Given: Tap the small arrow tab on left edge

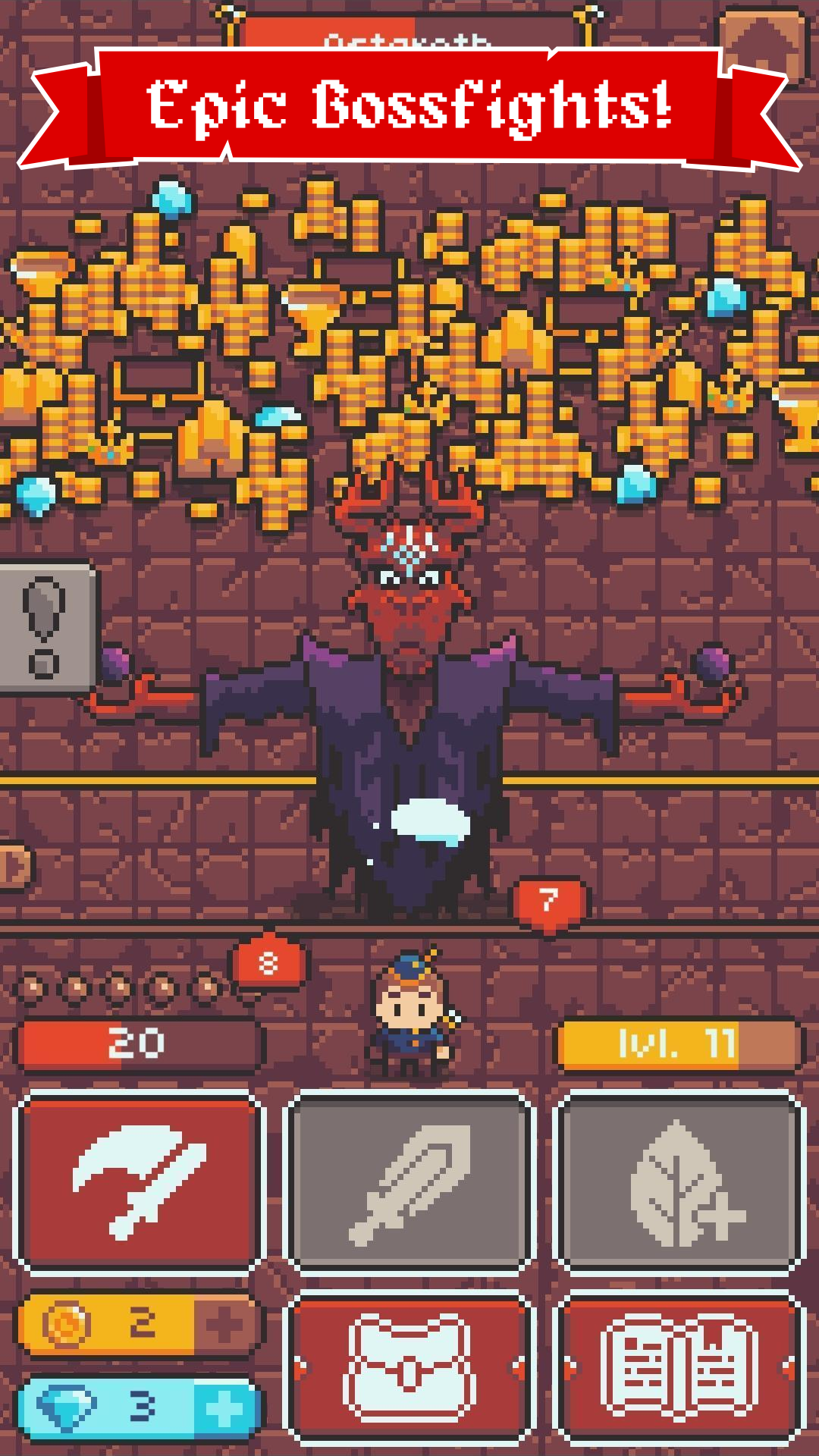Looking at the screenshot, I should pos(15,866).
